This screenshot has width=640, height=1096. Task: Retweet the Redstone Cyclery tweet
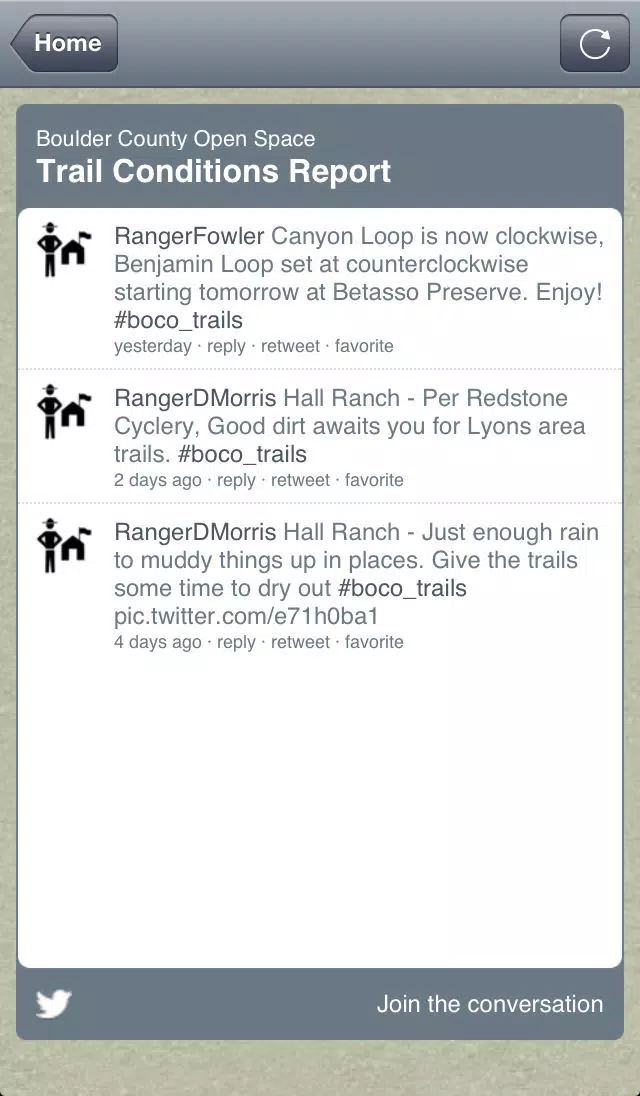click(300, 480)
